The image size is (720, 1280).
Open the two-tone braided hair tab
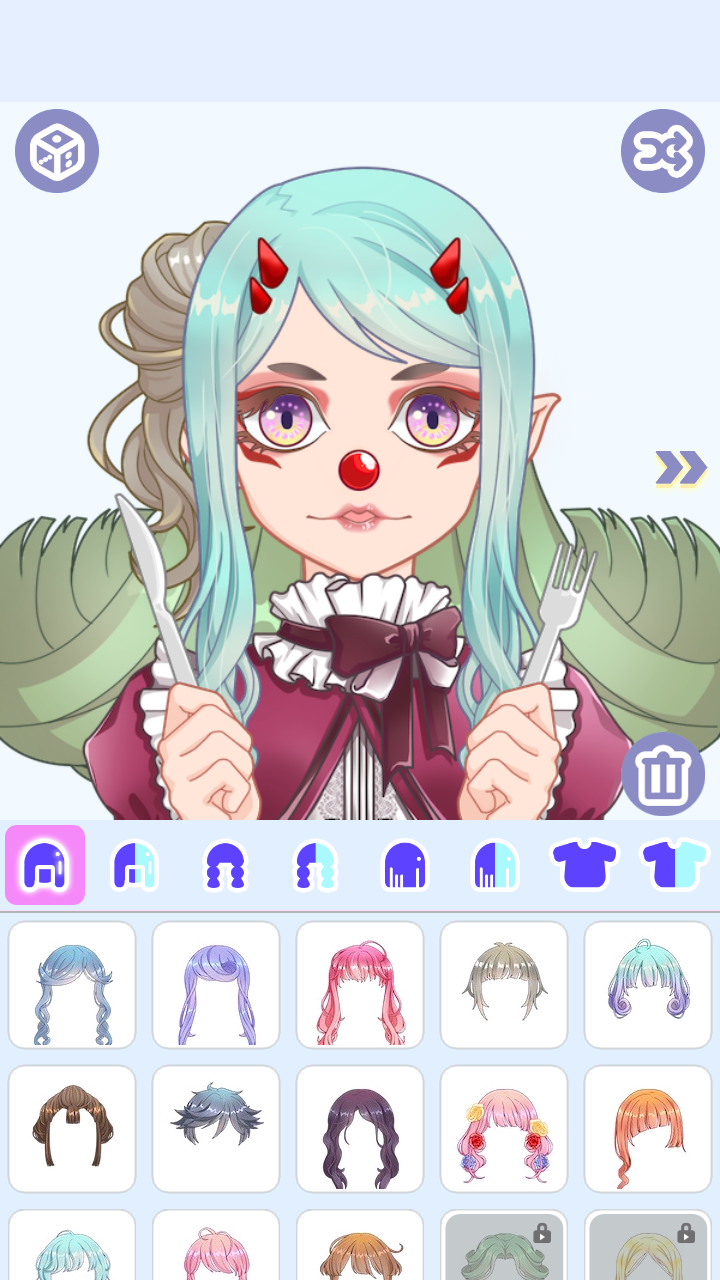click(315, 865)
